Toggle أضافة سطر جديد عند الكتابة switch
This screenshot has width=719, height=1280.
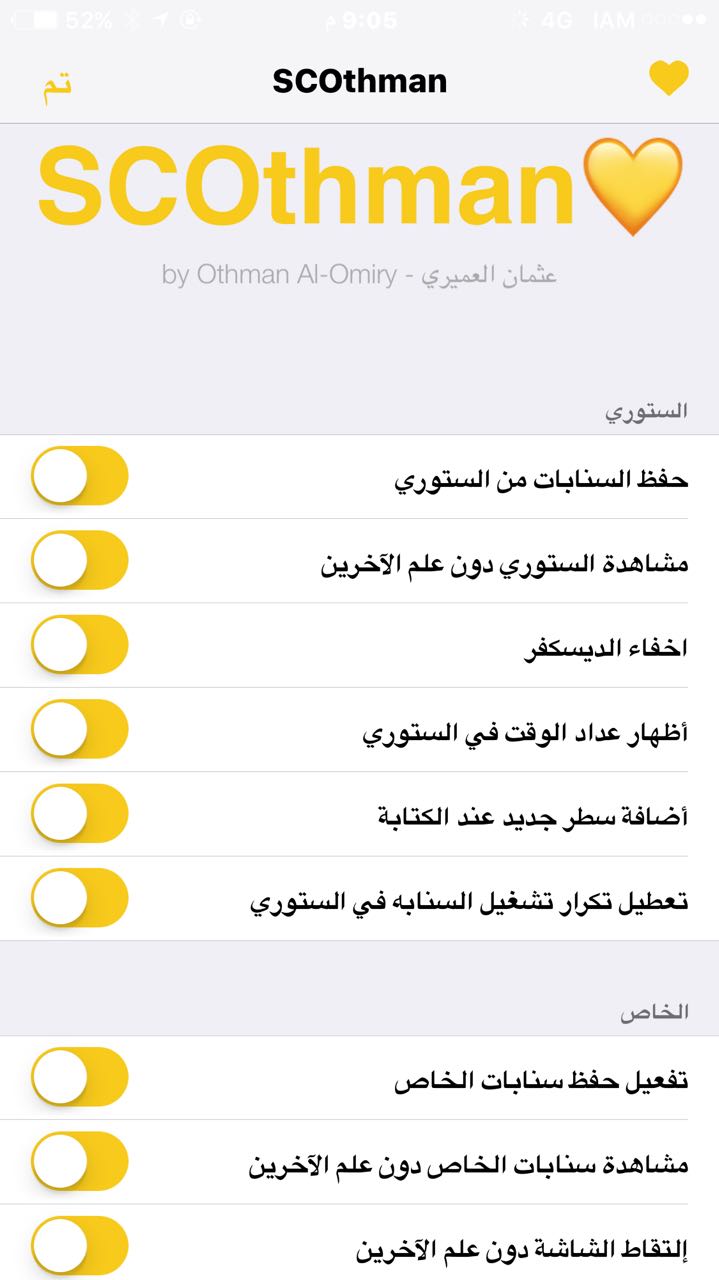[x=80, y=814]
